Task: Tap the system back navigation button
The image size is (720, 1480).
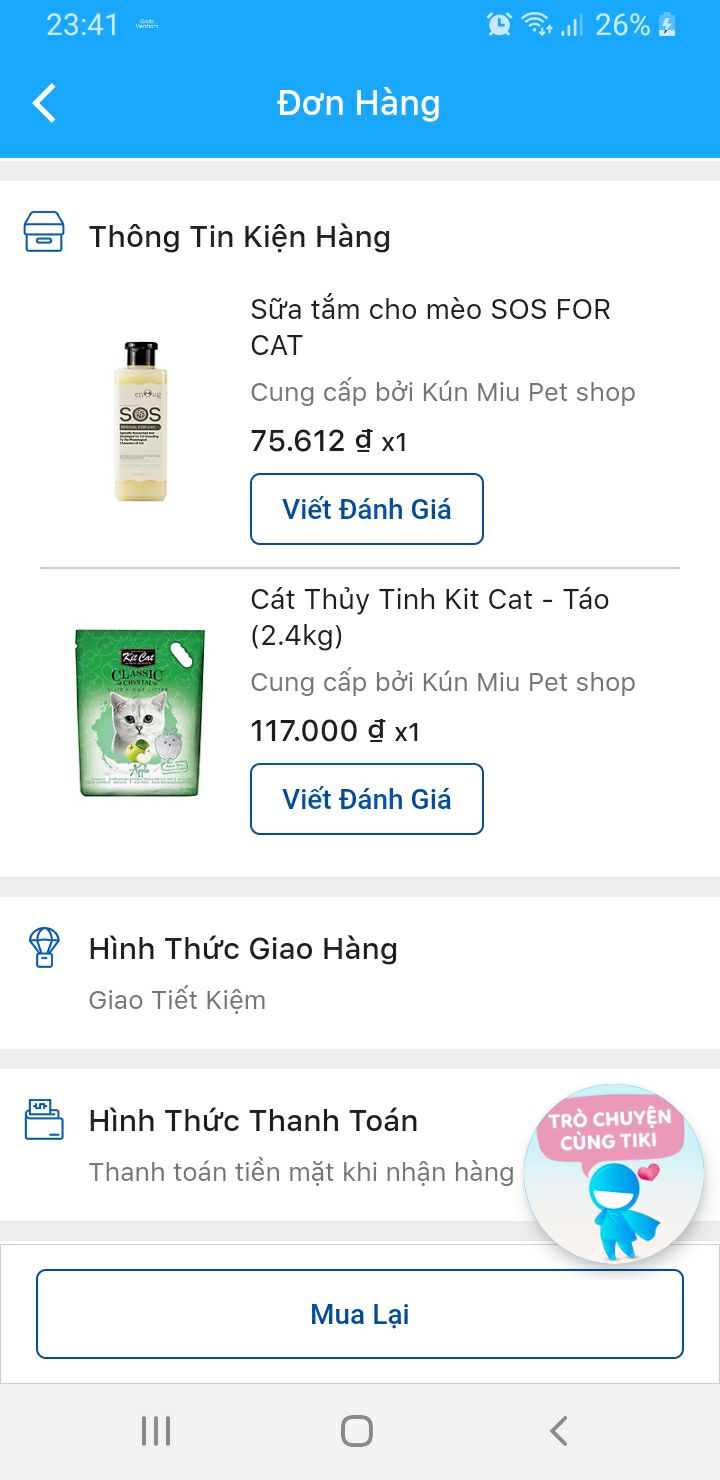Action: pos(557,1431)
